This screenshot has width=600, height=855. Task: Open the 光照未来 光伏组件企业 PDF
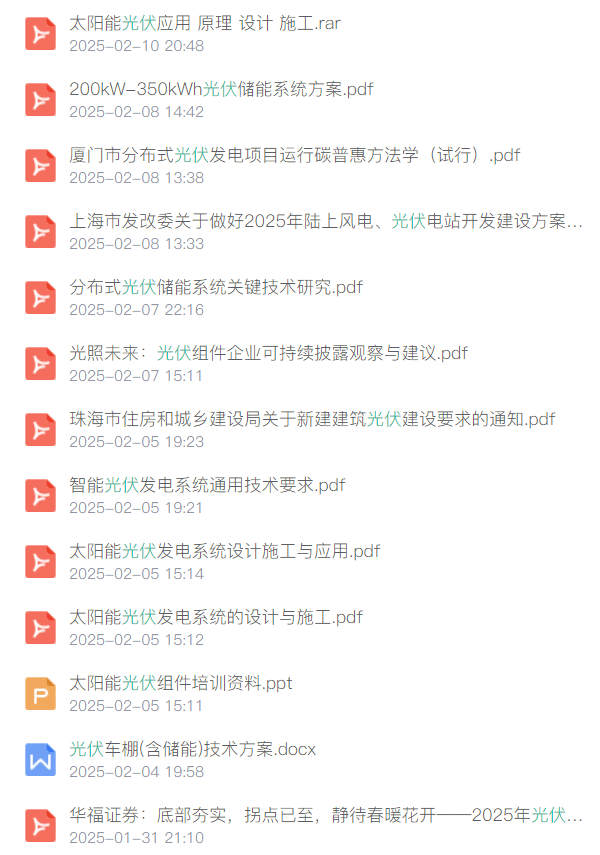pos(268,354)
